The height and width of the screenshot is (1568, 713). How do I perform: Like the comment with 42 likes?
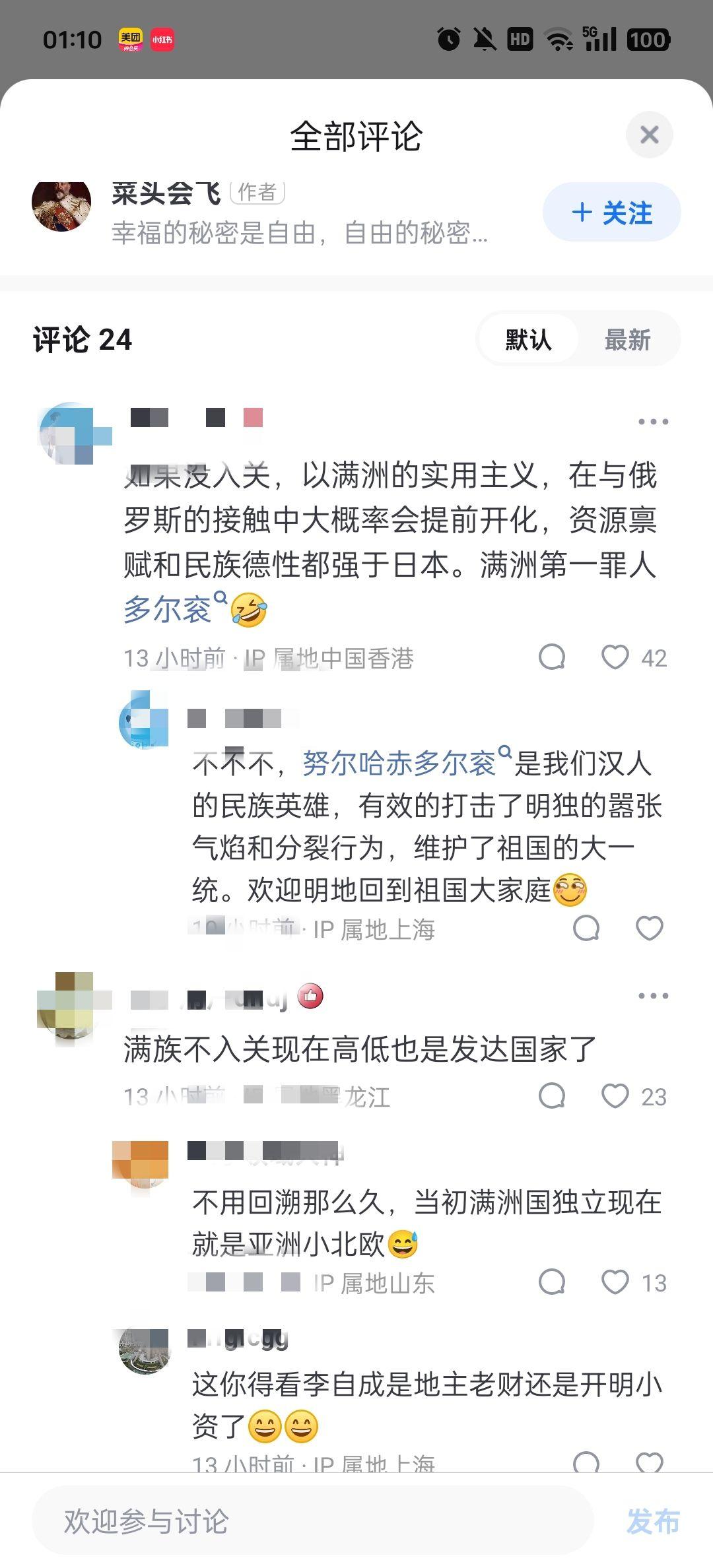tap(615, 657)
